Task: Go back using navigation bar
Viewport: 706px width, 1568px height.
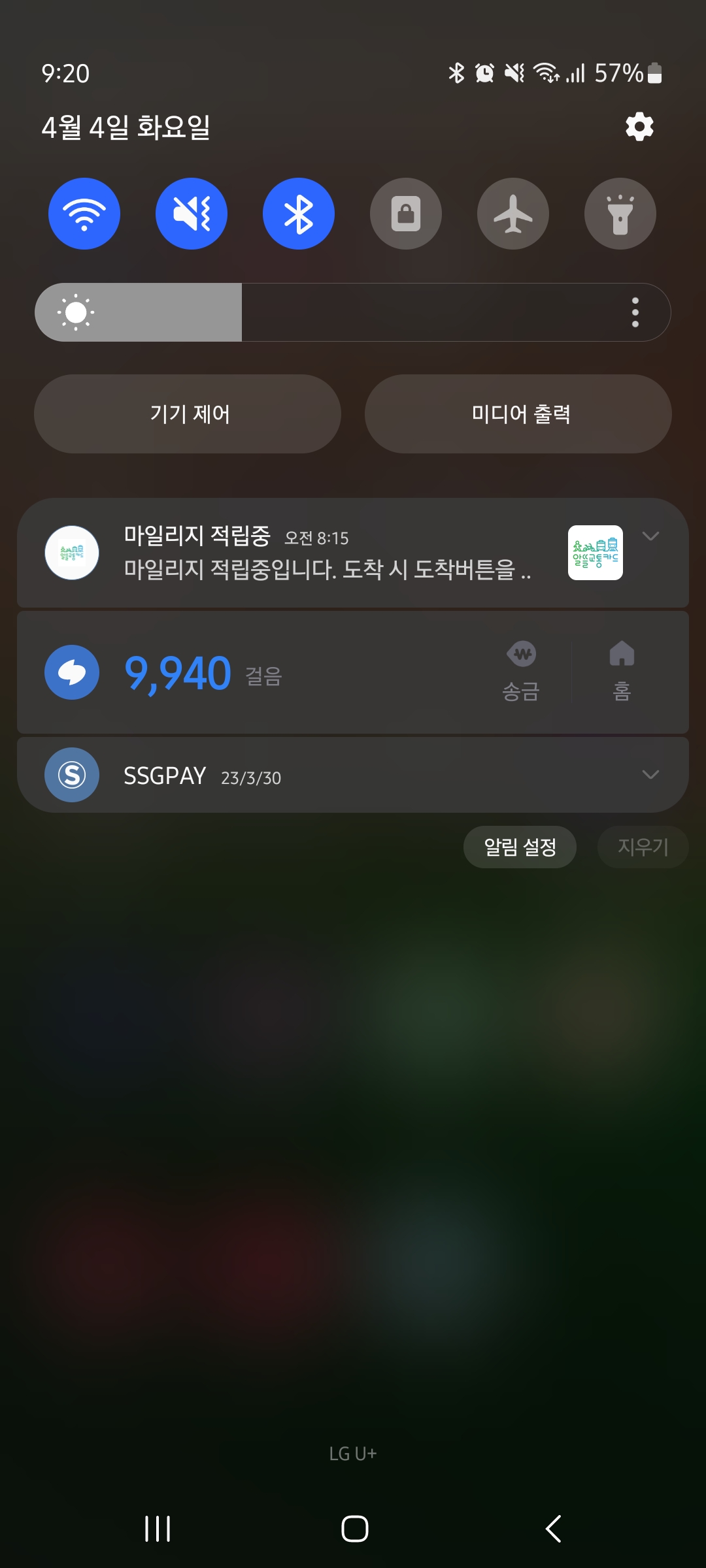Action: click(x=553, y=1529)
